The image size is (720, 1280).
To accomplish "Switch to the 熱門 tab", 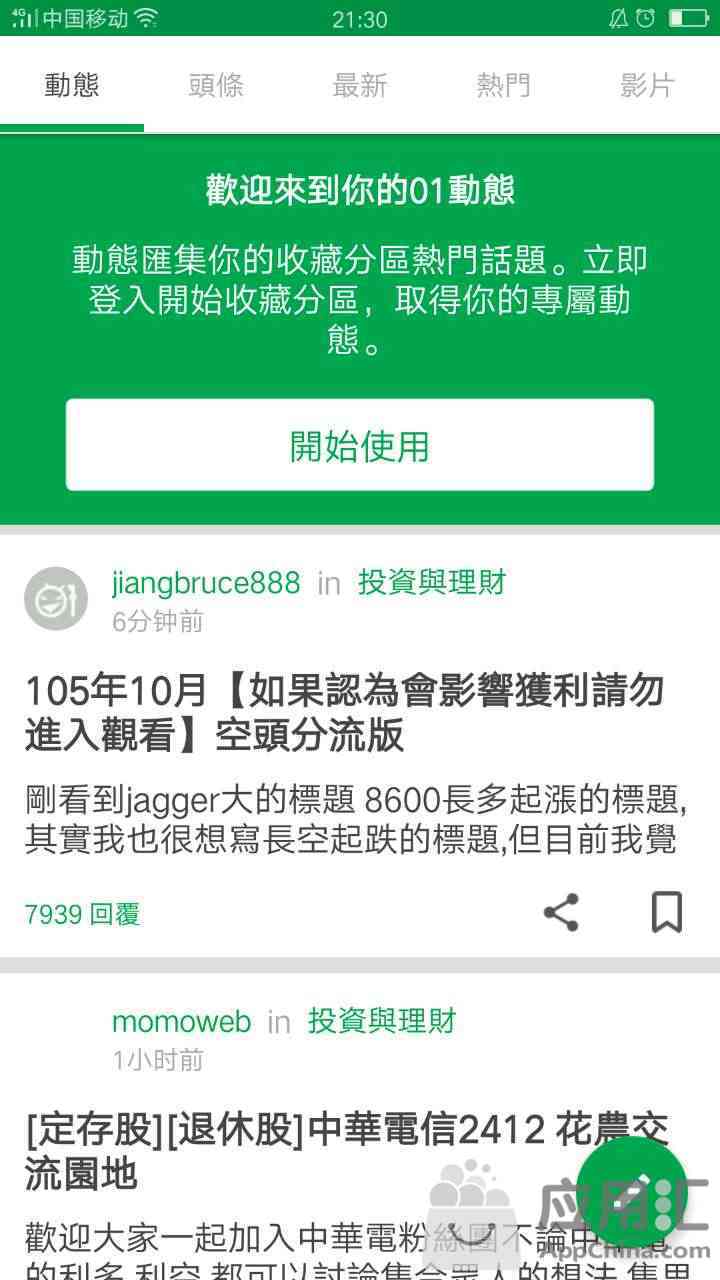I will pyautogui.click(x=503, y=86).
